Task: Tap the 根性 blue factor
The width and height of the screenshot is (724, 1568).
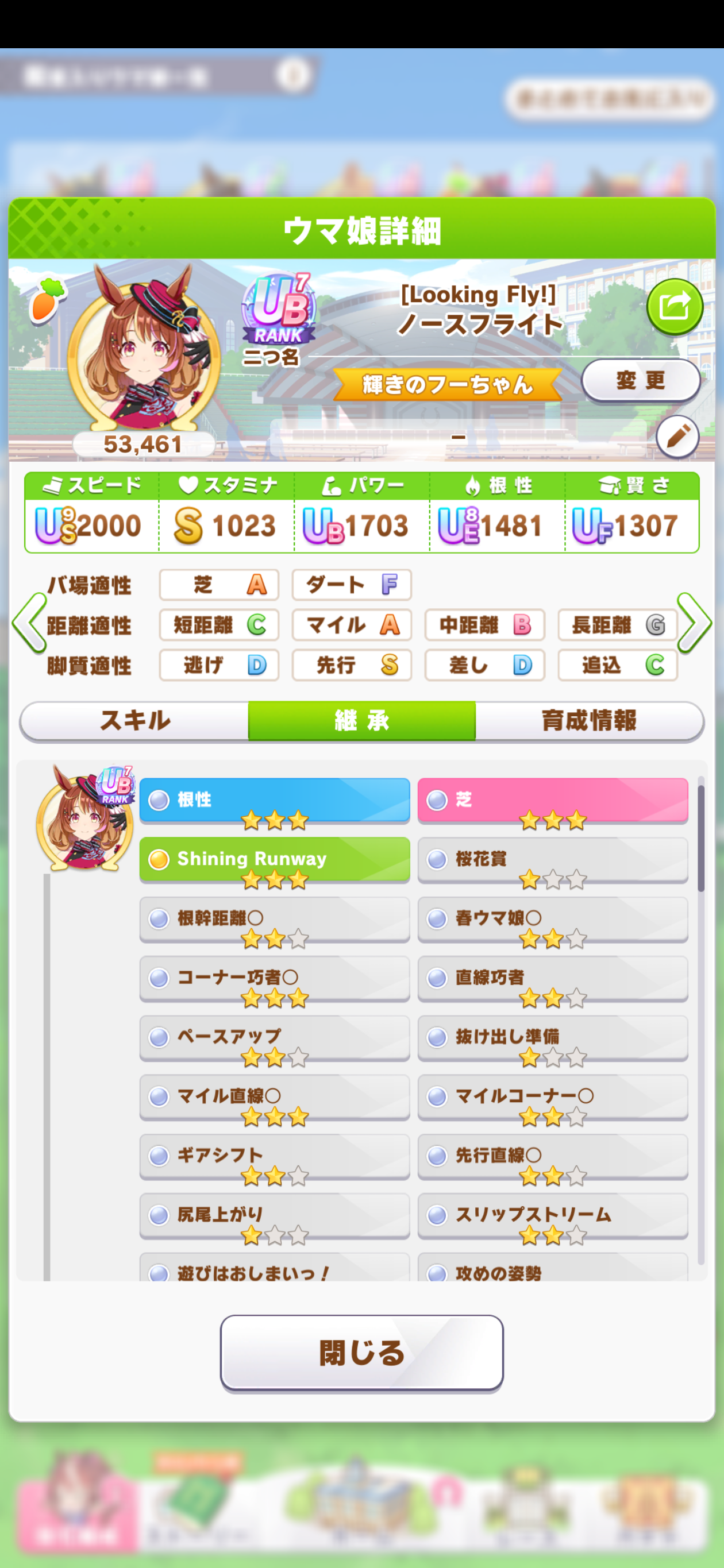Action: 274,800
